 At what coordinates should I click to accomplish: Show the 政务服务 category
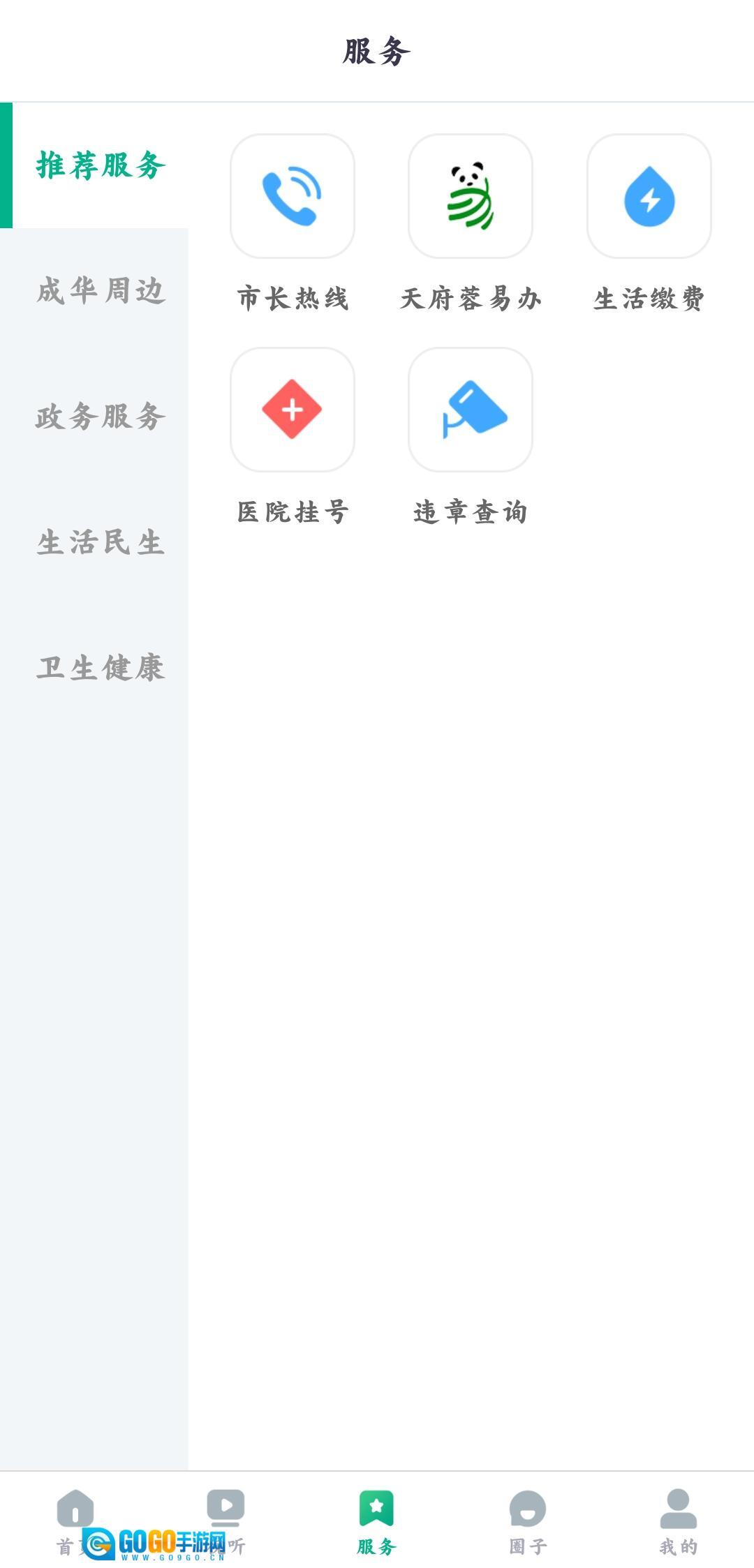tap(101, 417)
